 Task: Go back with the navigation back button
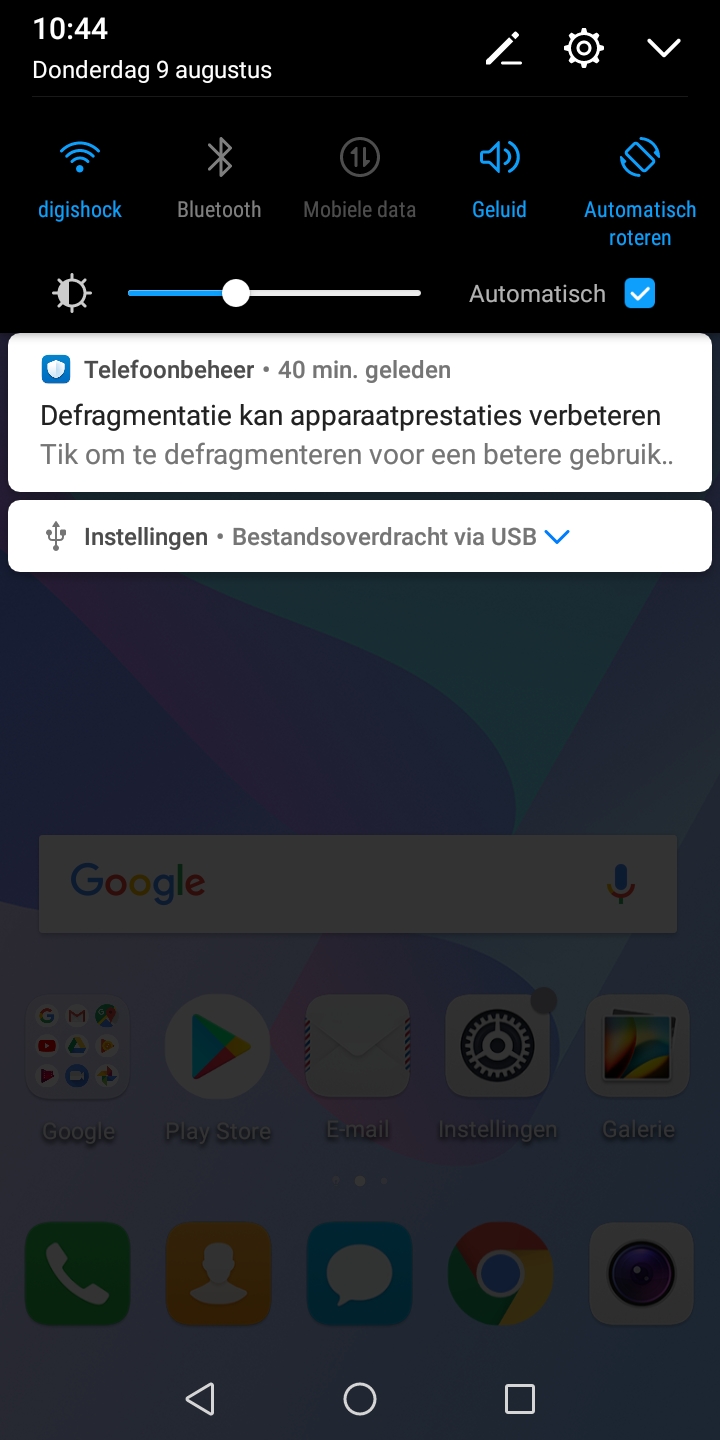[200, 1399]
